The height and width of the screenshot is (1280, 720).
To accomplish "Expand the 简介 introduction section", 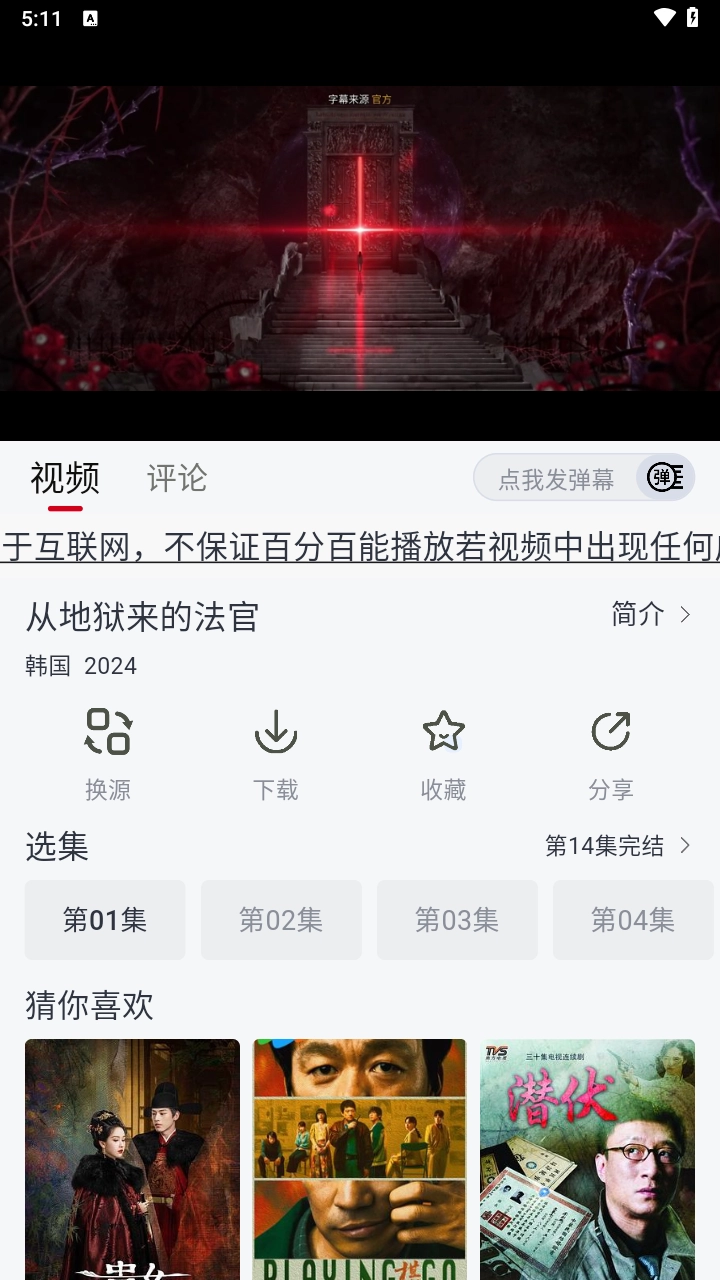I will pos(650,616).
